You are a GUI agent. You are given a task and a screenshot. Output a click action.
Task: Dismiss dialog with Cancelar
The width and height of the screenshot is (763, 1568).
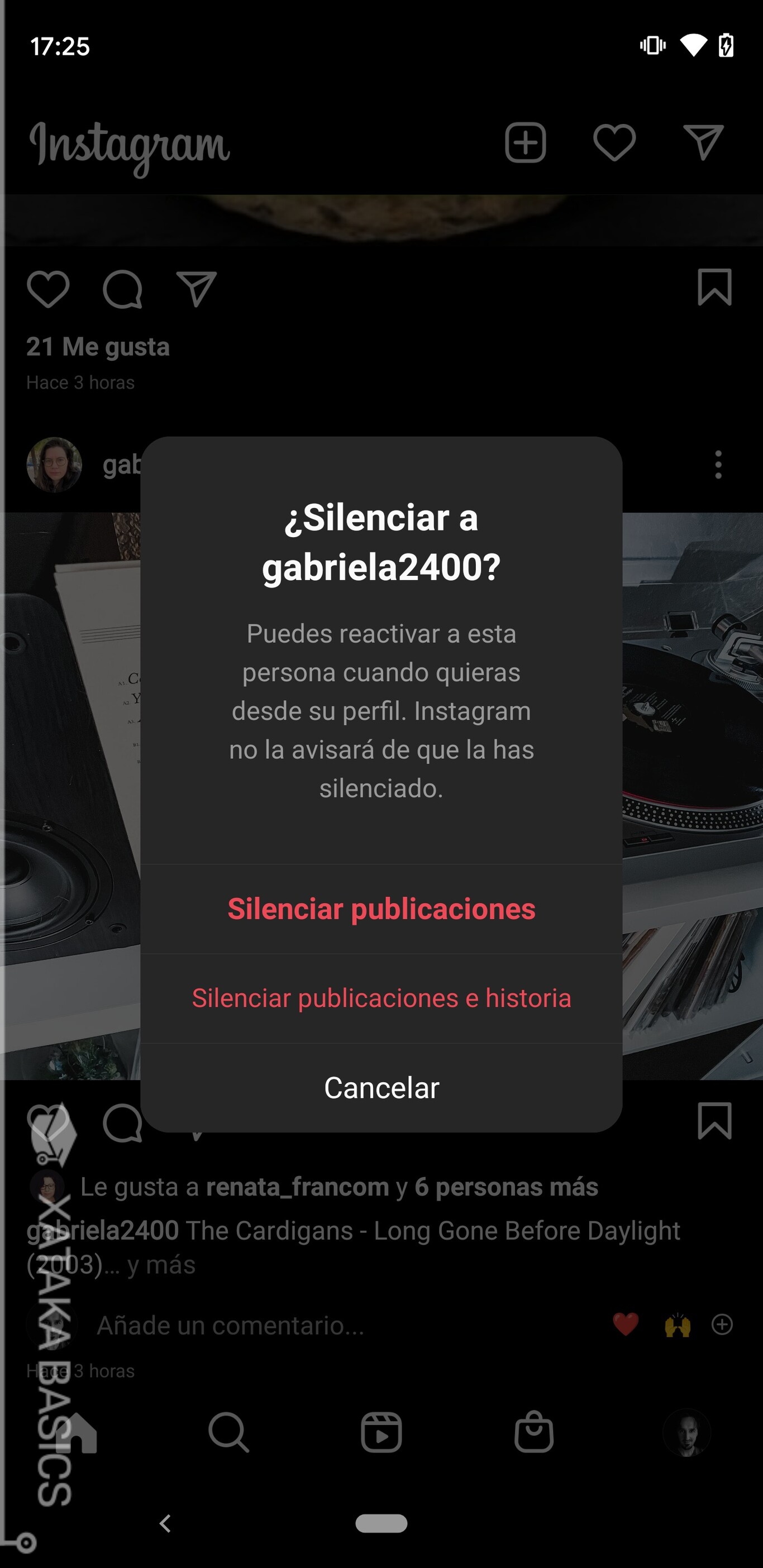(381, 1088)
